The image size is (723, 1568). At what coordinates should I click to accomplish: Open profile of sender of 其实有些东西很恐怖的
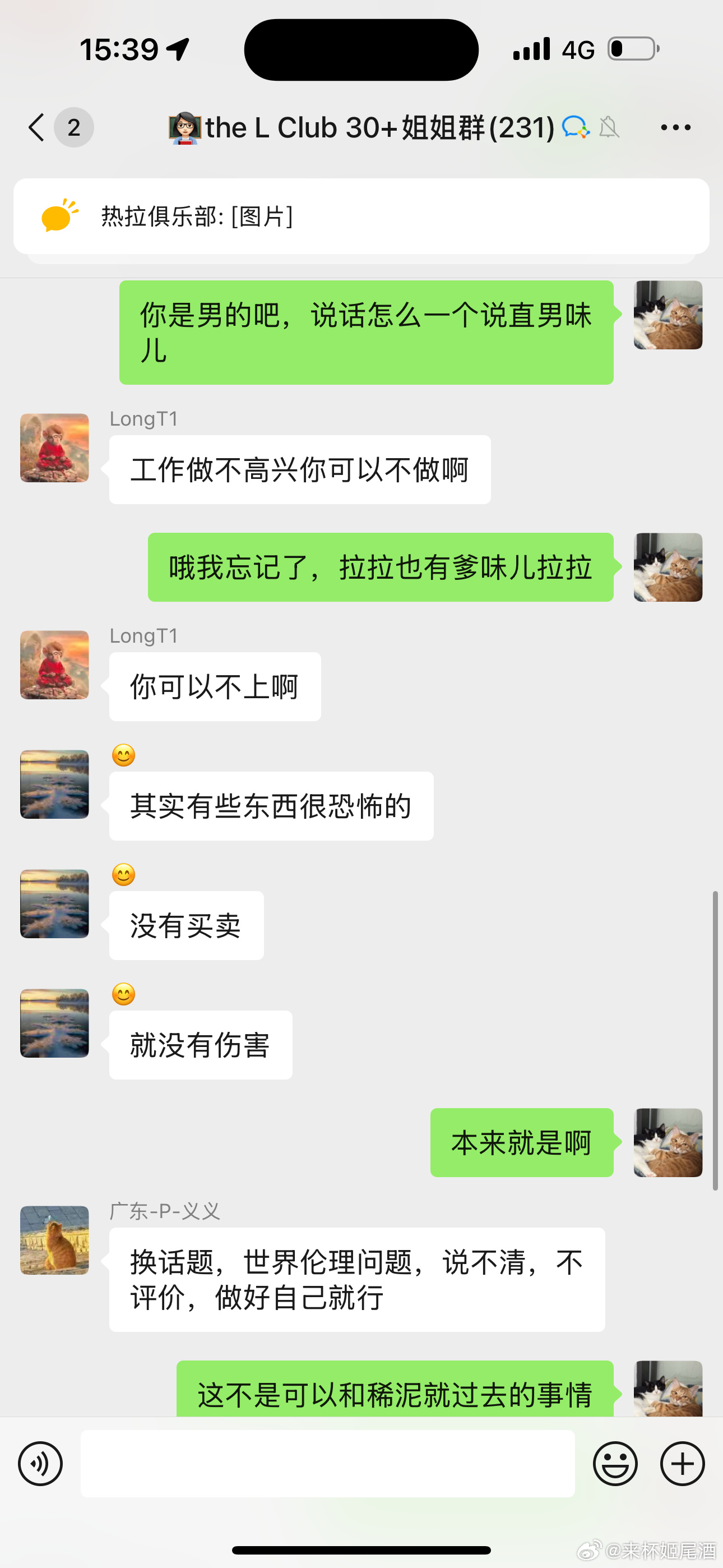click(54, 784)
